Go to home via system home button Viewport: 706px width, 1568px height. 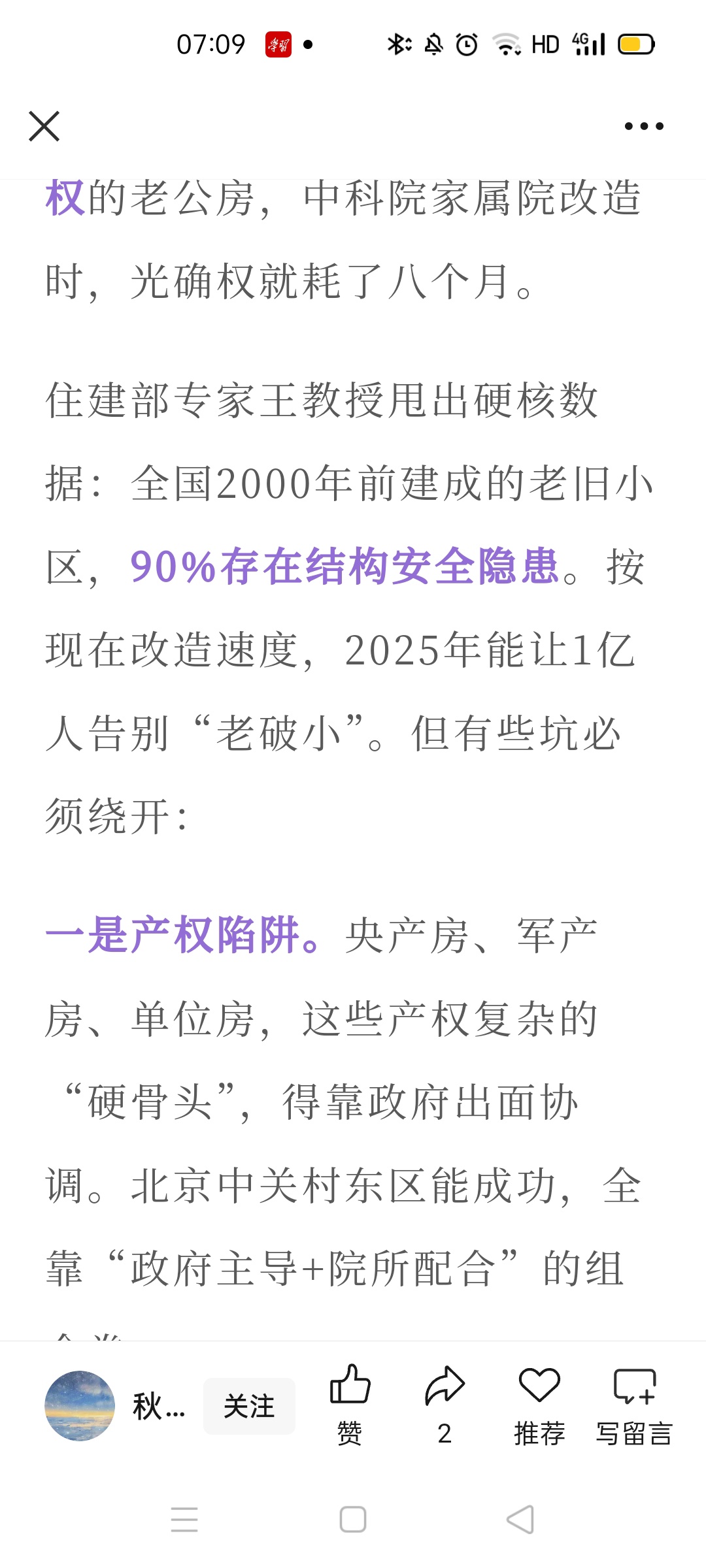[353, 1520]
